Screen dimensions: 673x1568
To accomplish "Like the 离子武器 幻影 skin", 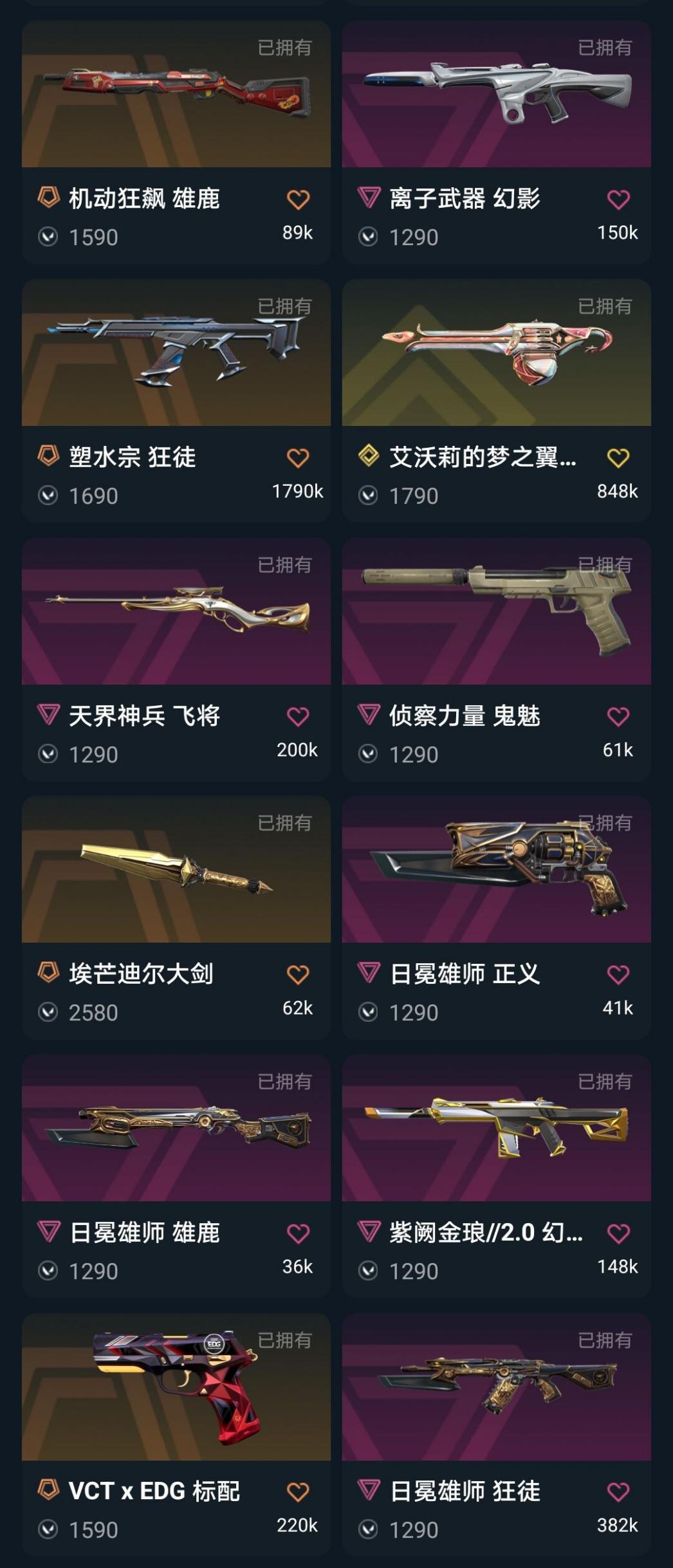I will click(618, 200).
